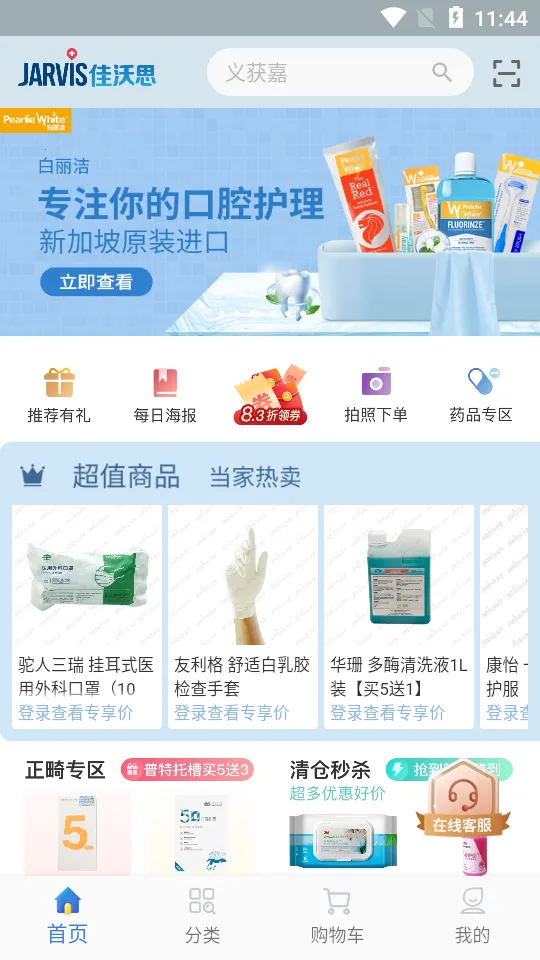Open the 正畸专区 section
The height and width of the screenshot is (960, 540).
click(x=65, y=770)
